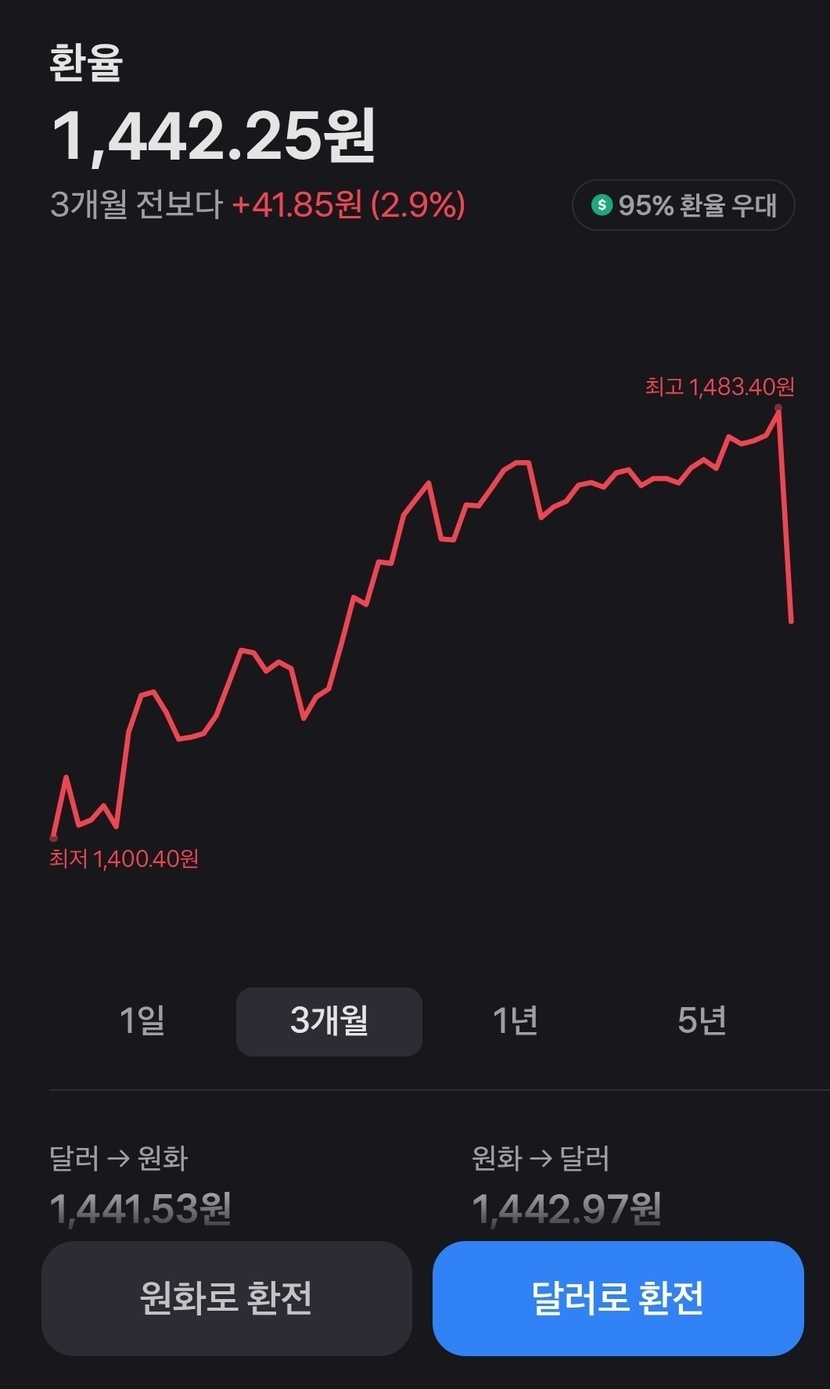
Task: Switch chart to 1일 range
Action: coord(142,1021)
